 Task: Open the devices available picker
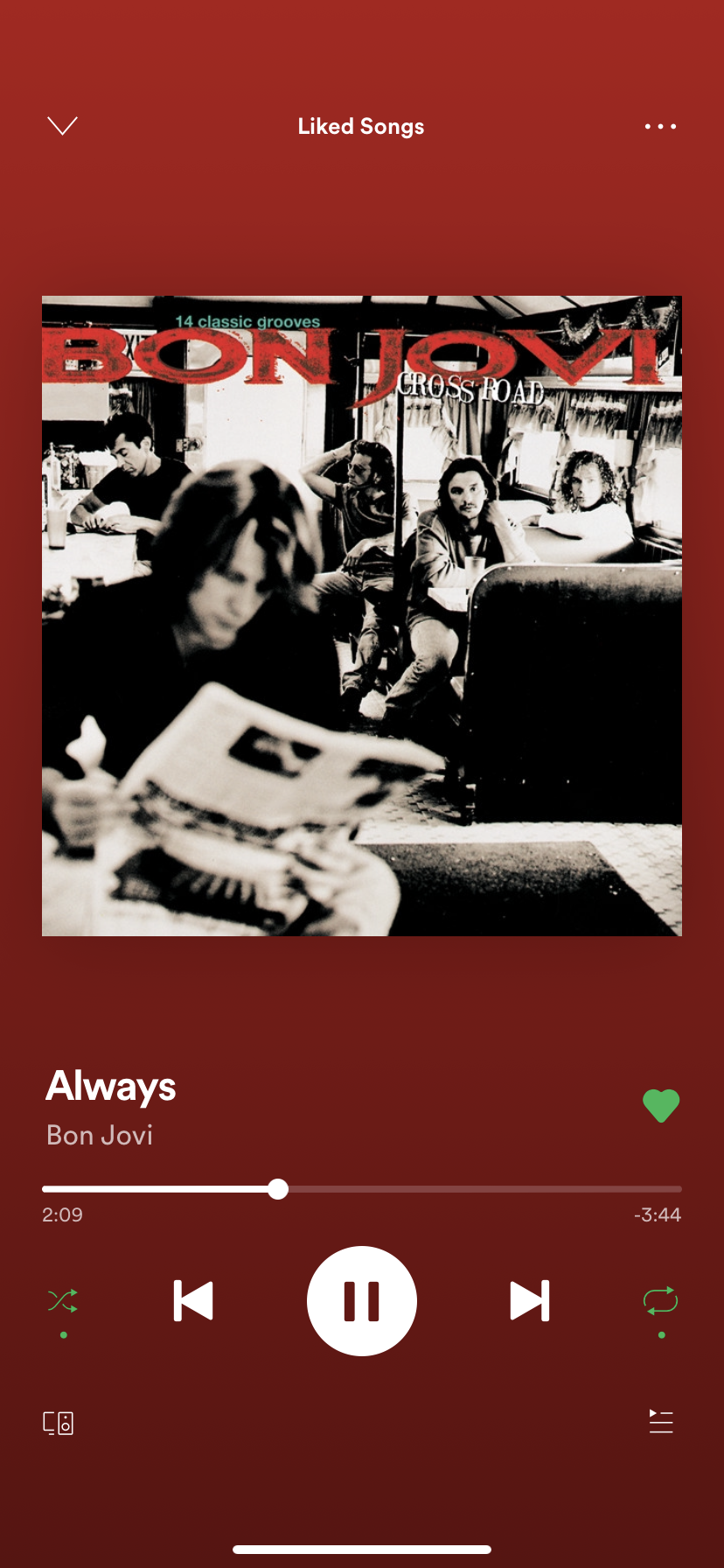click(59, 1423)
